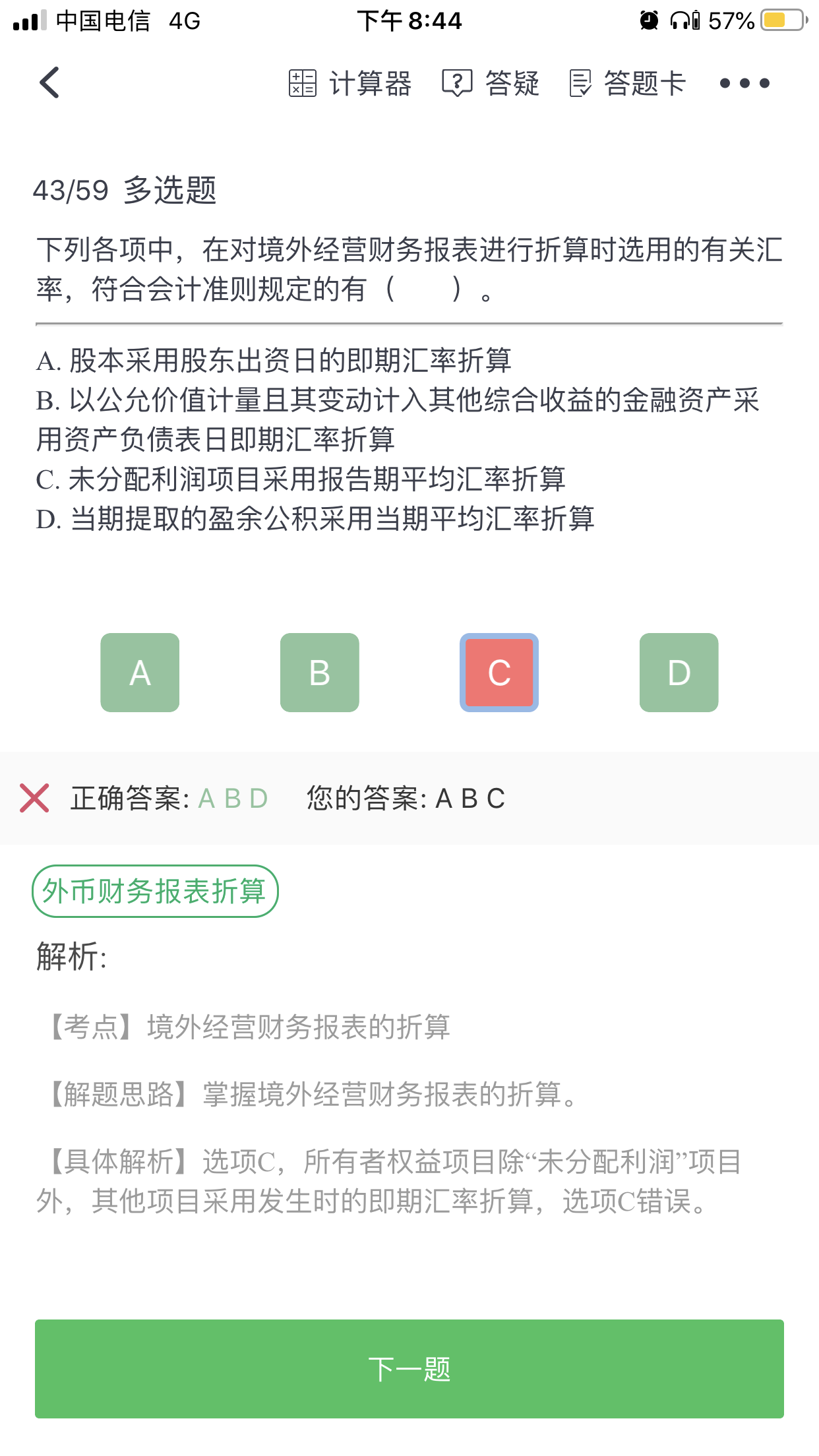Tap the red answer option C
The height and width of the screenshot is (1456, 819).
coord(499,673)
